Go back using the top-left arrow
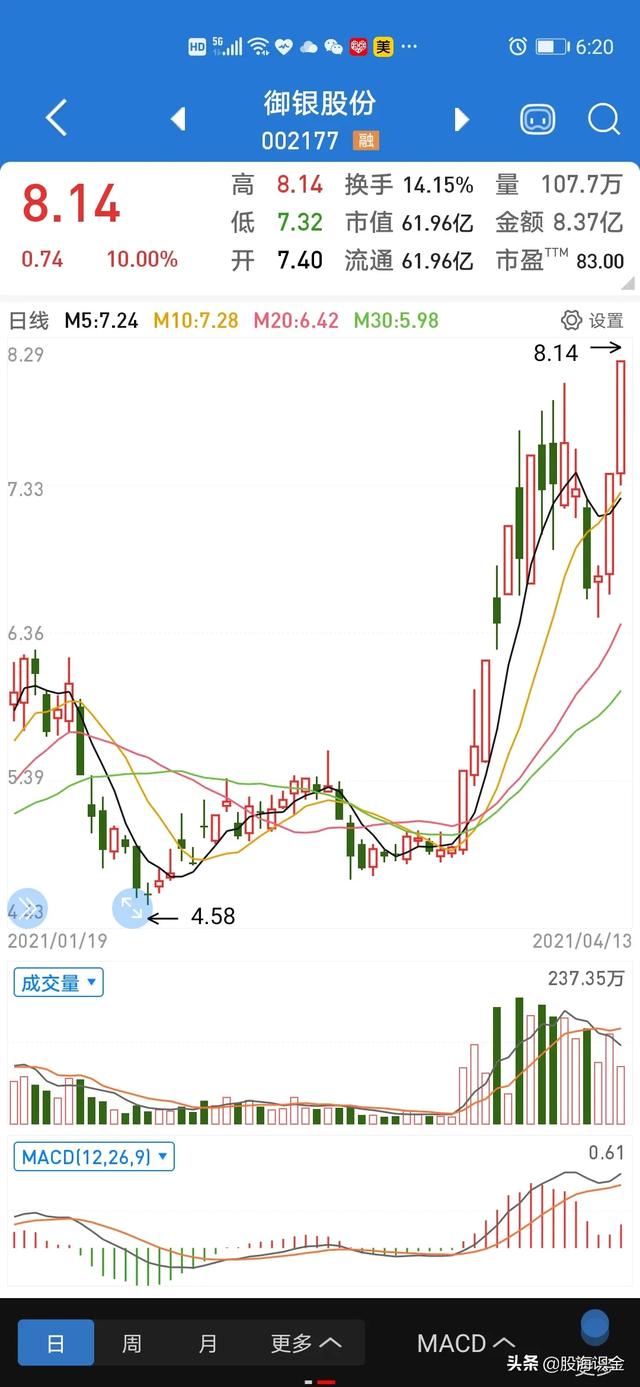This screenshot has width=640, height=1387. click(x=57, y=119)
